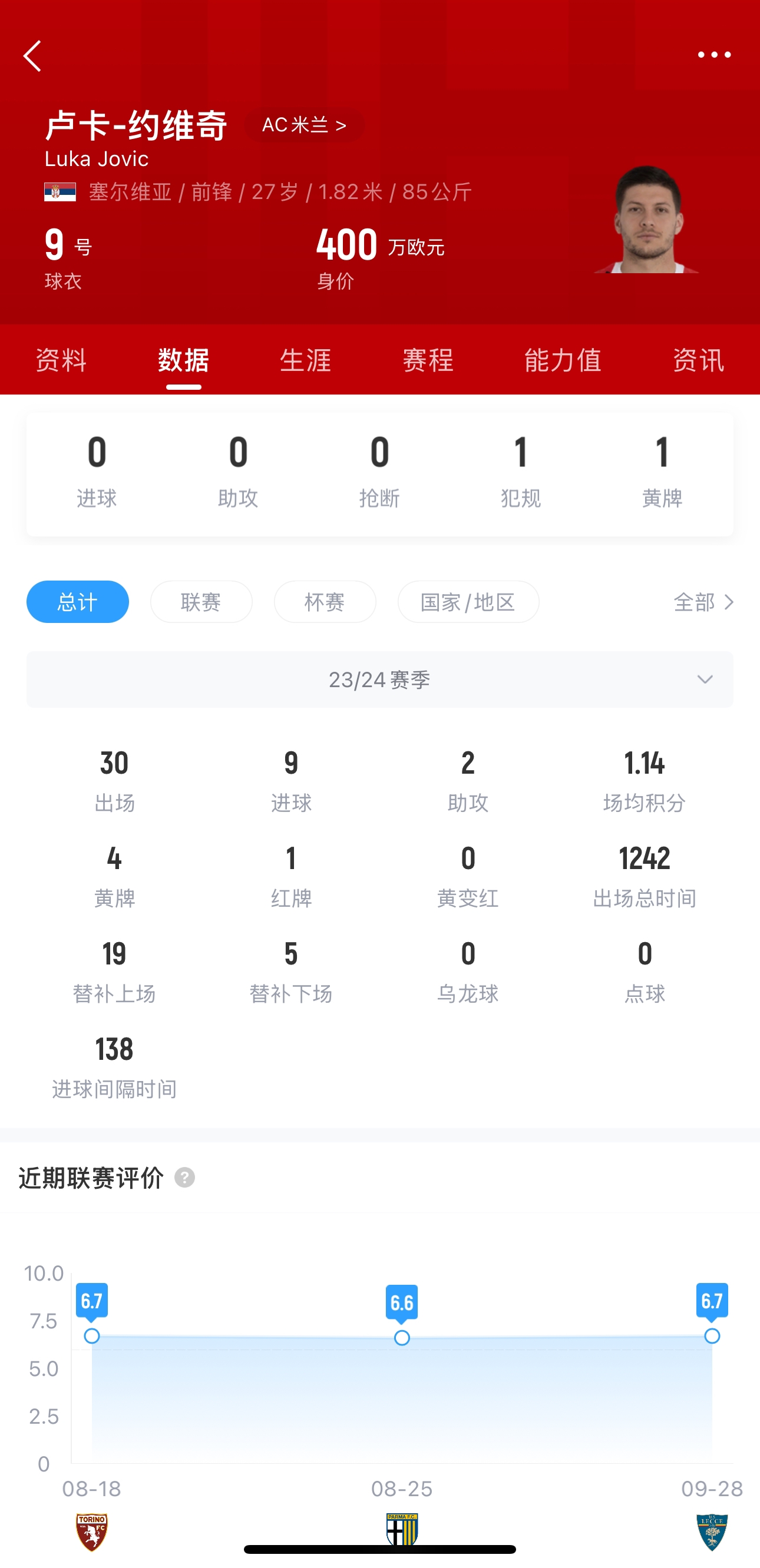Select the 国家/地区 filter chip
This screenshot has height=1568, width=760.
[468, 601]
